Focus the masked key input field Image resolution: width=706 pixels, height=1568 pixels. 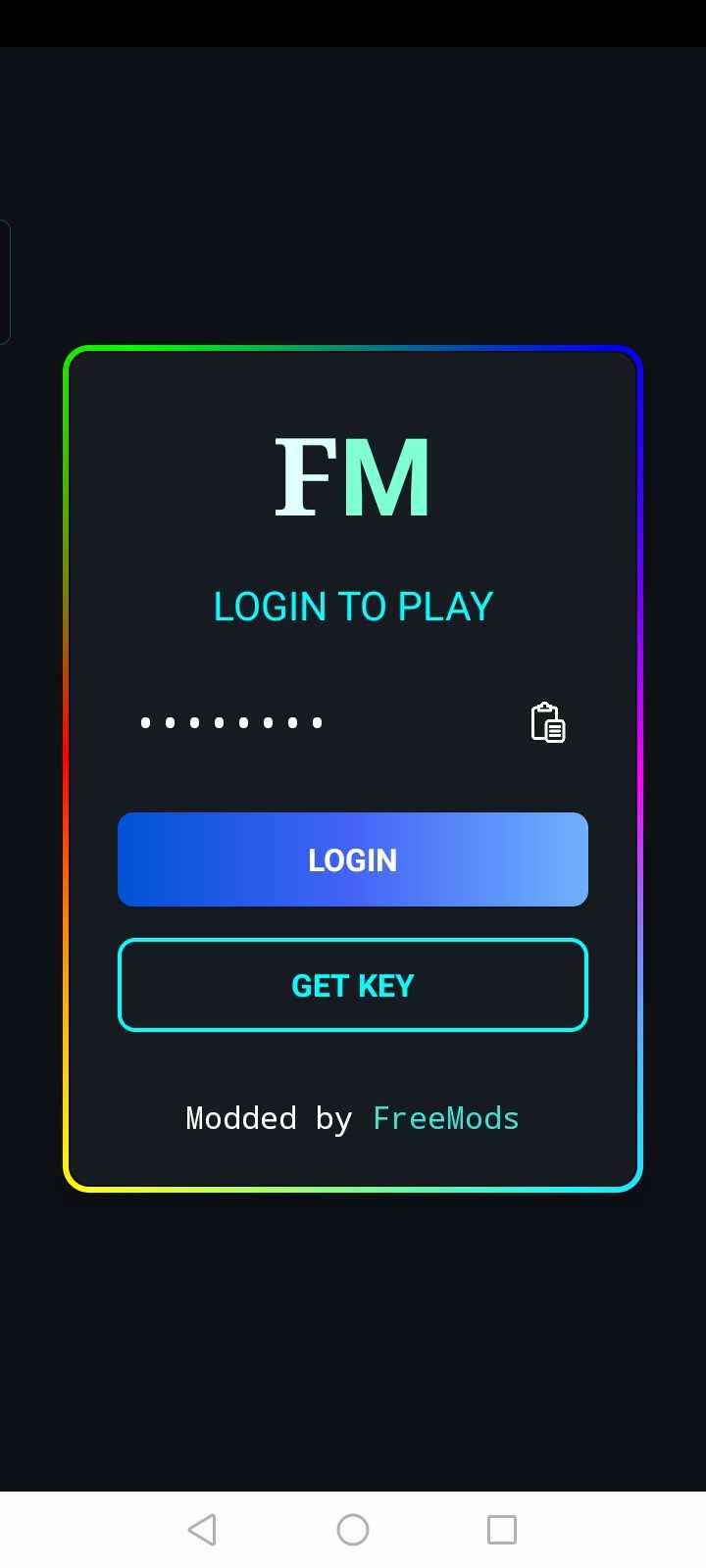pyautogui.click(x=314, y=723)
